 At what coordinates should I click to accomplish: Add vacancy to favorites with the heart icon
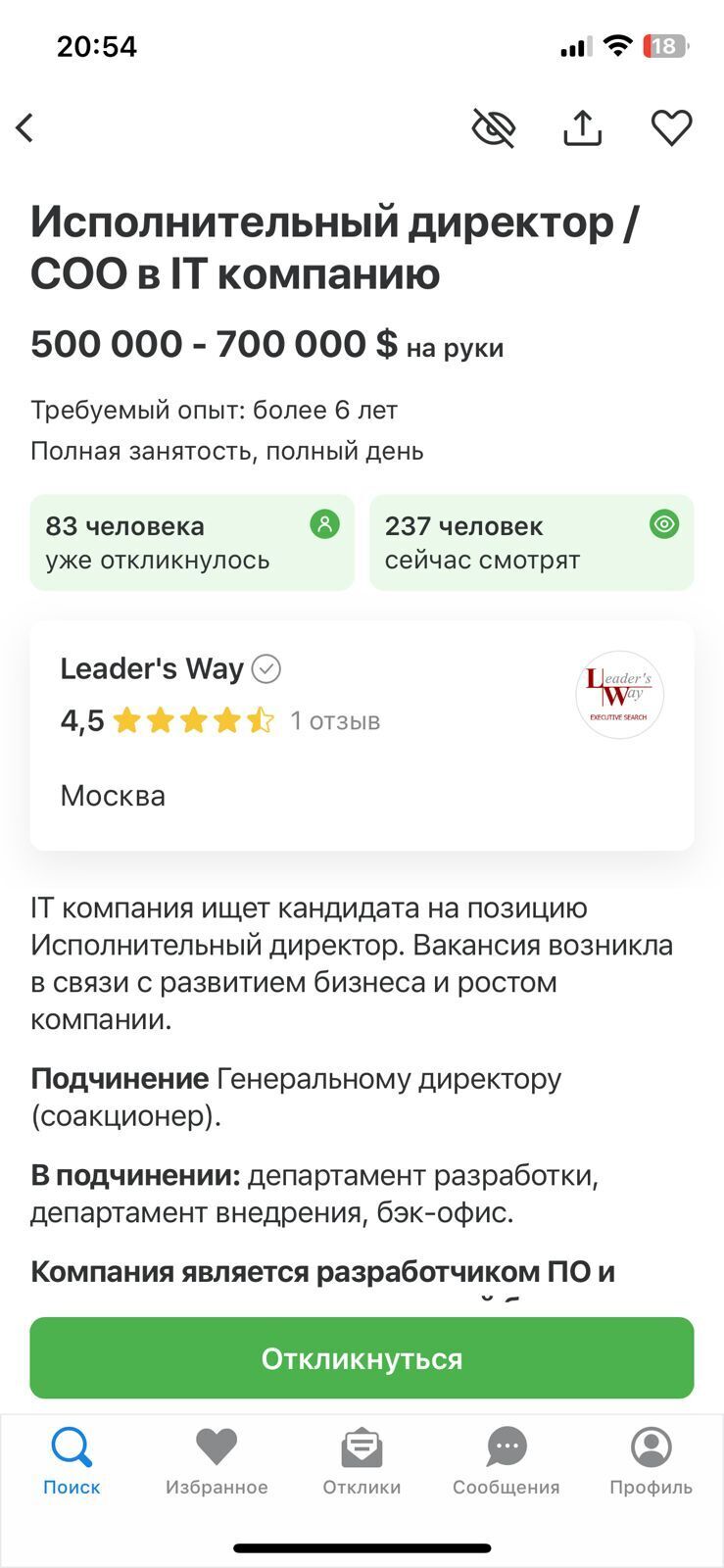point(671,127)
